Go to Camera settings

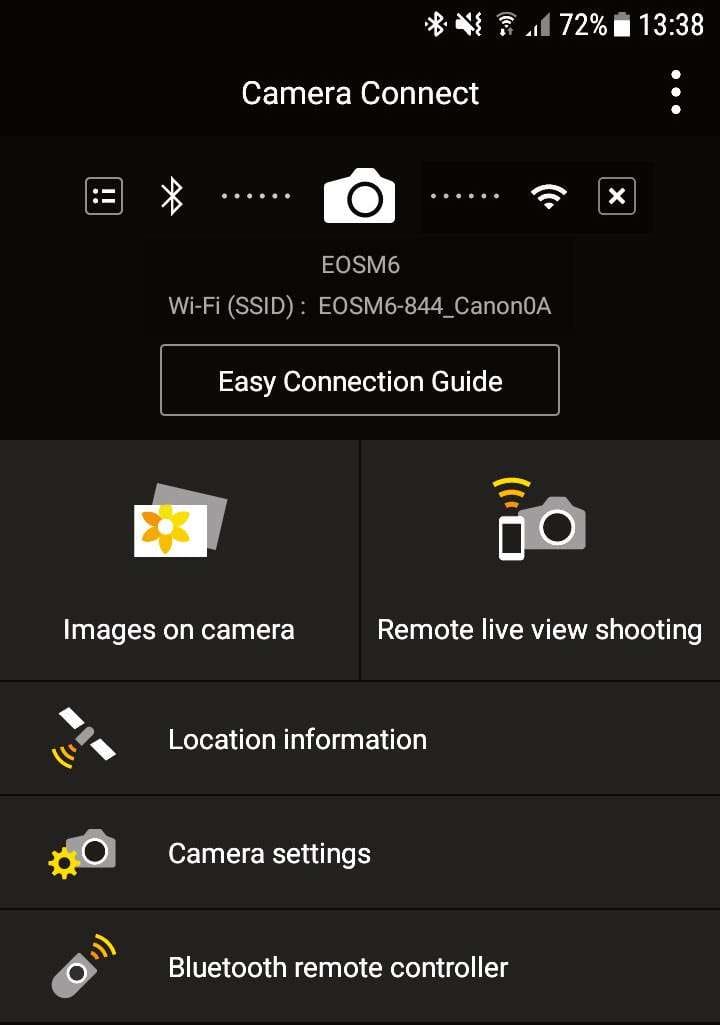point(360,853)
